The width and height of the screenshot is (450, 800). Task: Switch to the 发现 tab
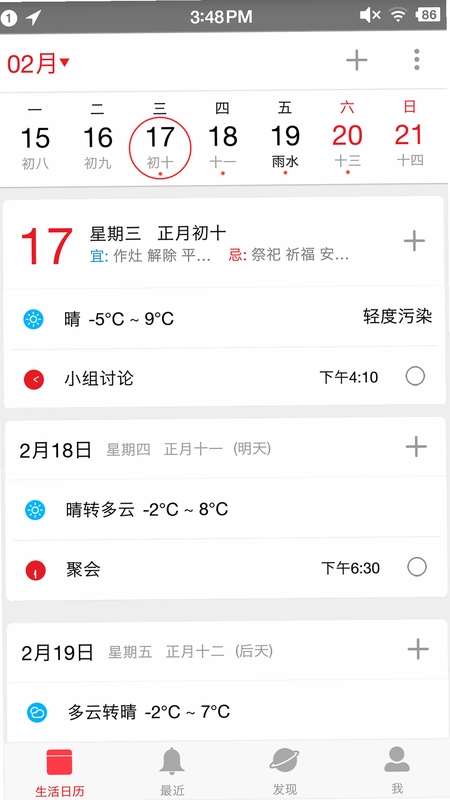tap(284, 771)
